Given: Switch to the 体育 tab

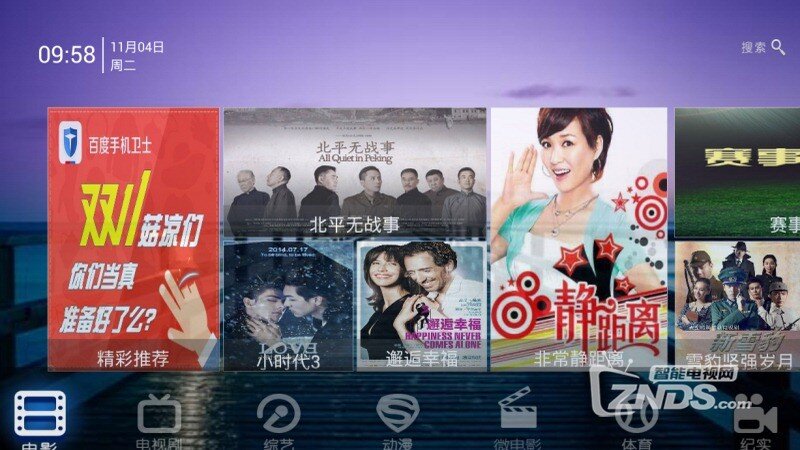Looking at the screenshot, I should [637, 420].
